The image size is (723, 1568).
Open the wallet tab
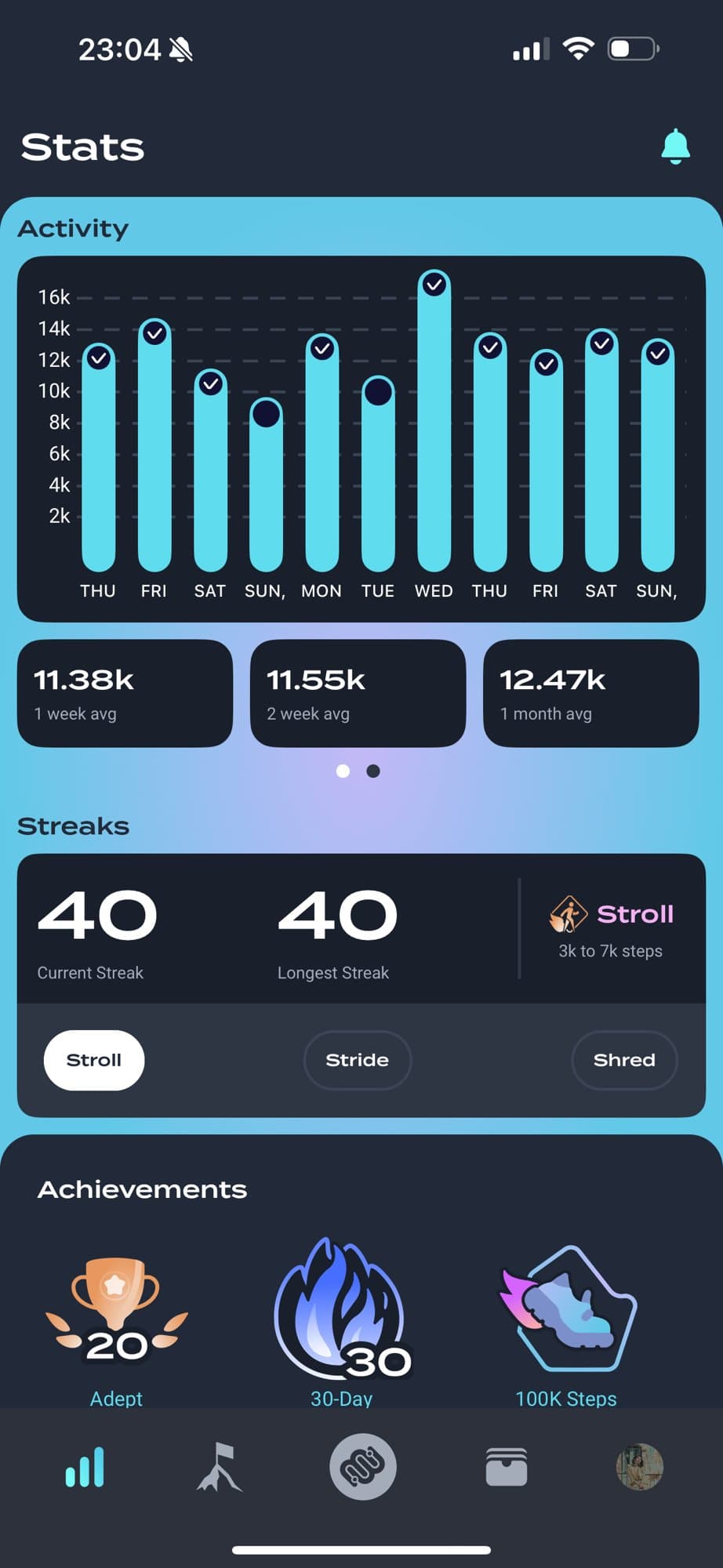tap(507, 1467)
